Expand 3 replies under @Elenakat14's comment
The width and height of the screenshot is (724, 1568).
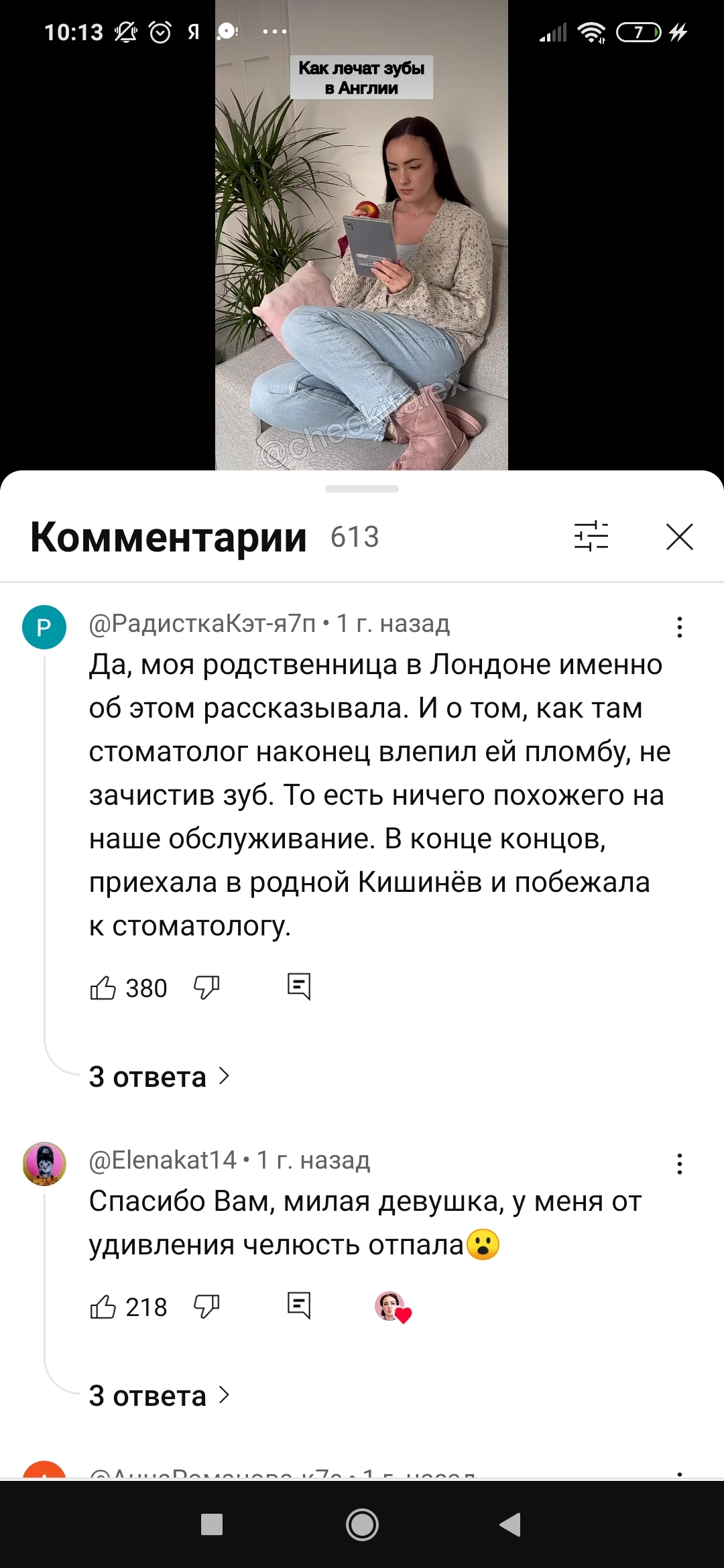[x=160, y=1396]
